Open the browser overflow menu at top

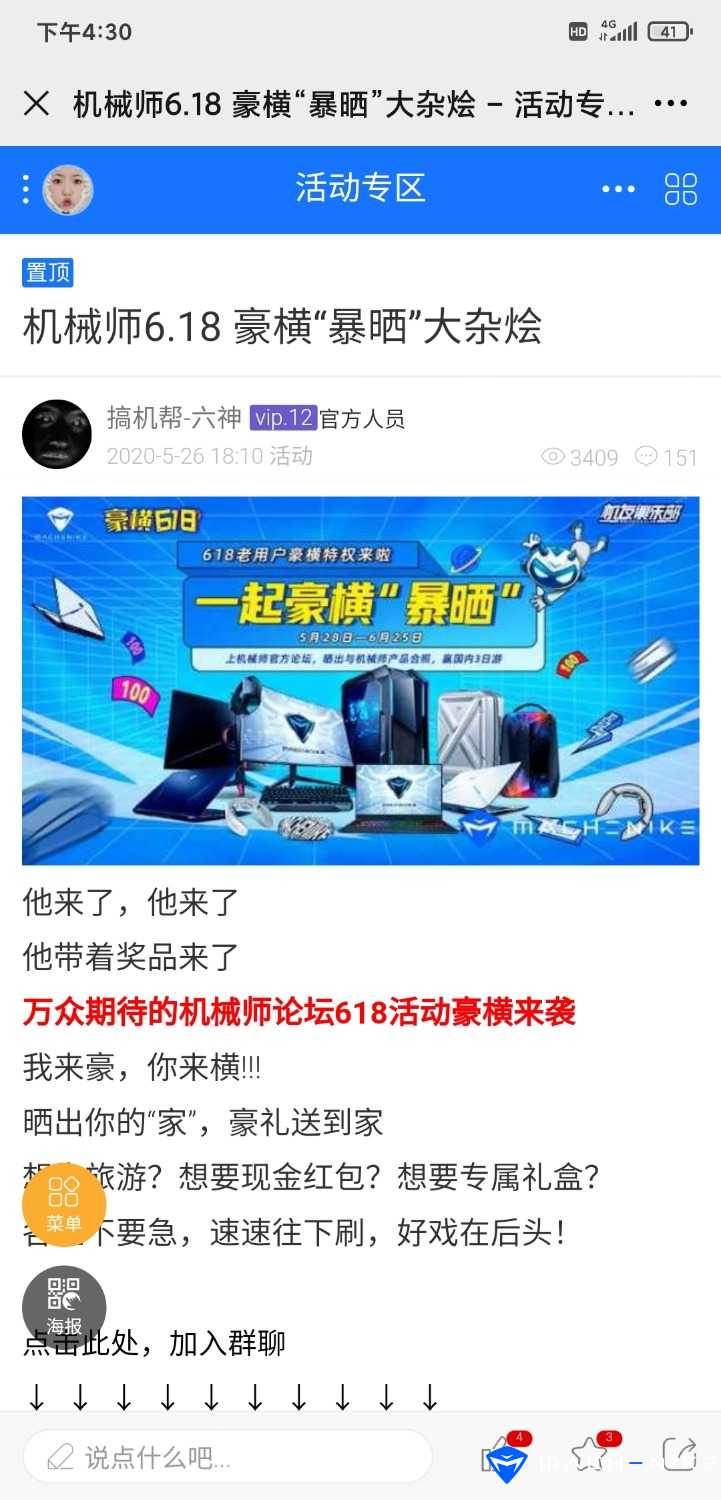point(670,103)
